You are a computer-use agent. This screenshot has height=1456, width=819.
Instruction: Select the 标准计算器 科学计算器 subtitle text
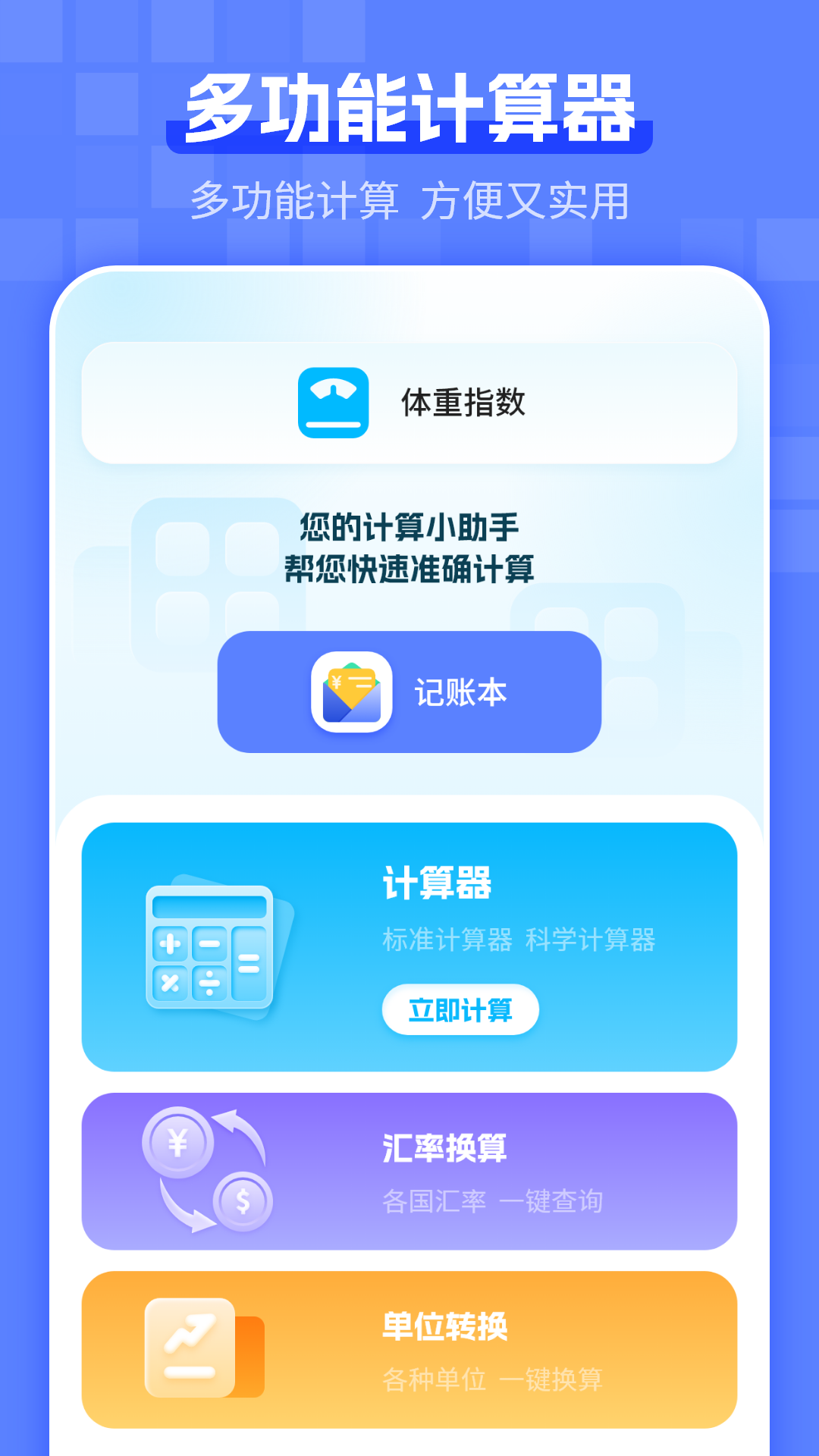click(x=520, y=940)
